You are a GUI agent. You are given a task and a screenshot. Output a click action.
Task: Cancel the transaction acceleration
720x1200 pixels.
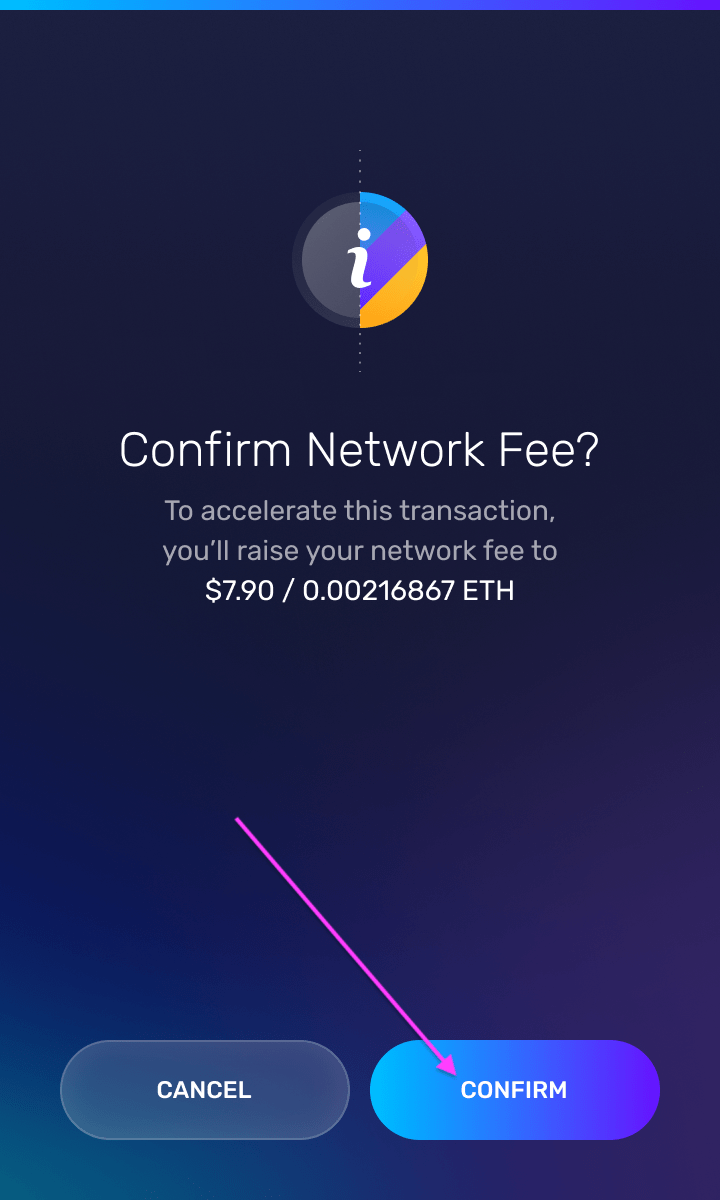click(204, 1090)
